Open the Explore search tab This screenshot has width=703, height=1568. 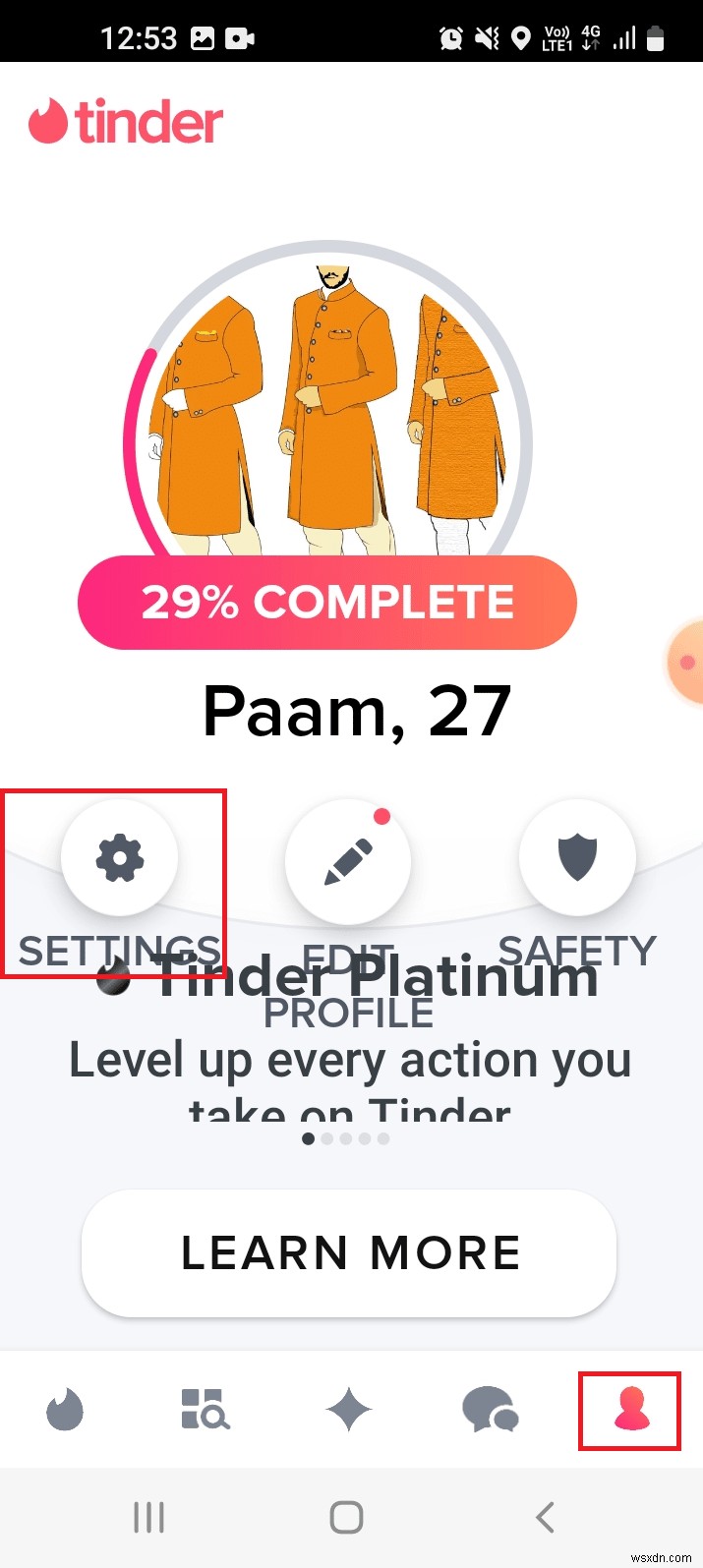205,1409
